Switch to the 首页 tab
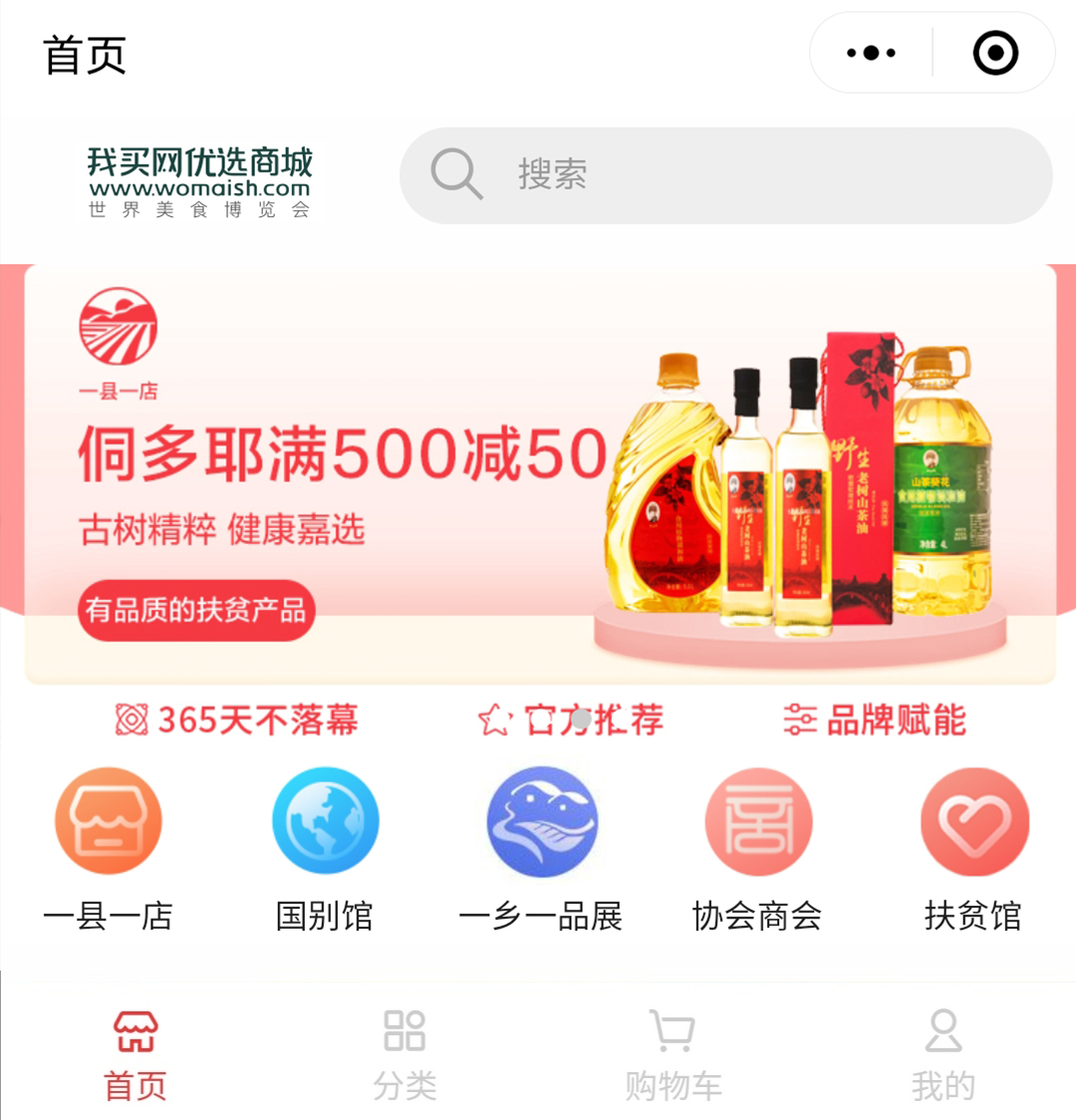 pos(135,1054)
